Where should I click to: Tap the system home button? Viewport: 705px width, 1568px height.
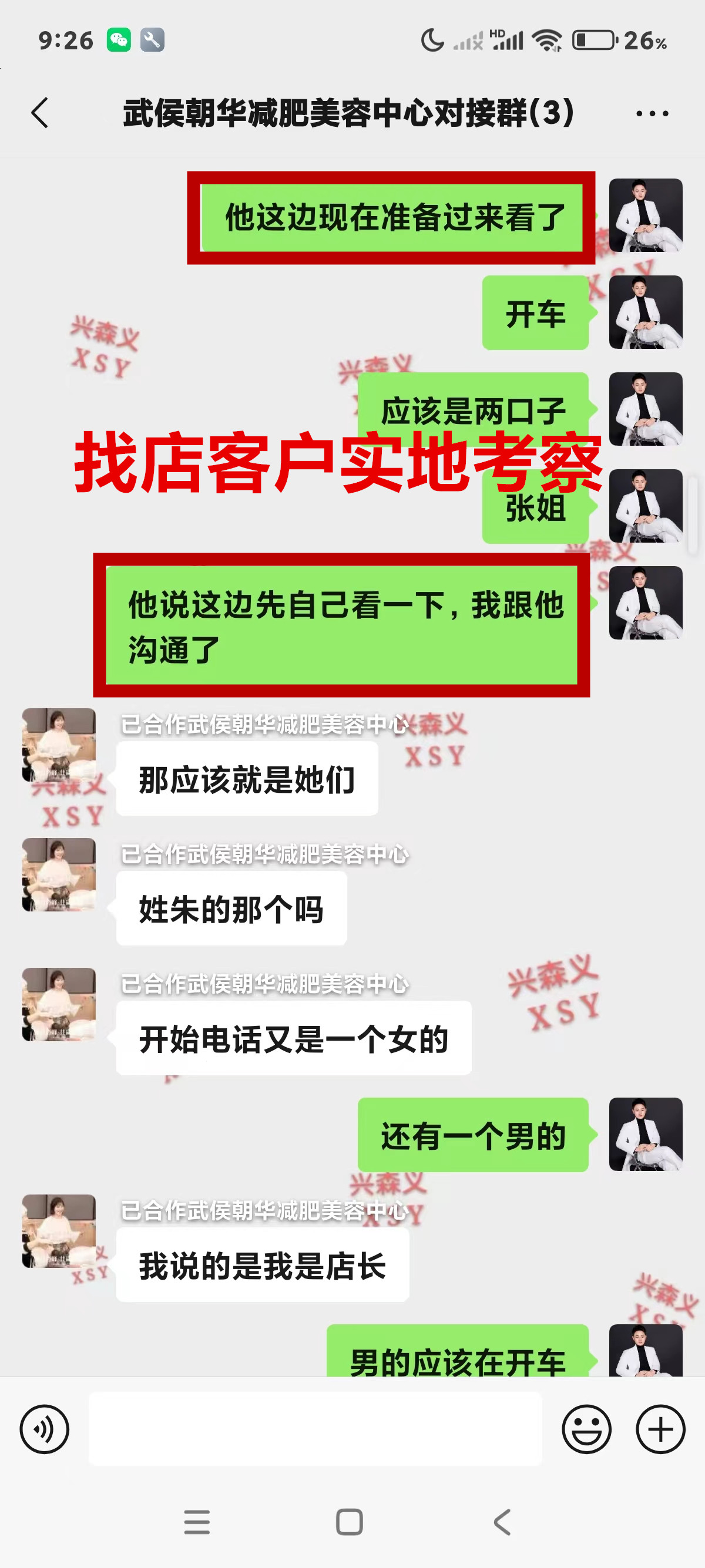click(x=350, y=1522)
